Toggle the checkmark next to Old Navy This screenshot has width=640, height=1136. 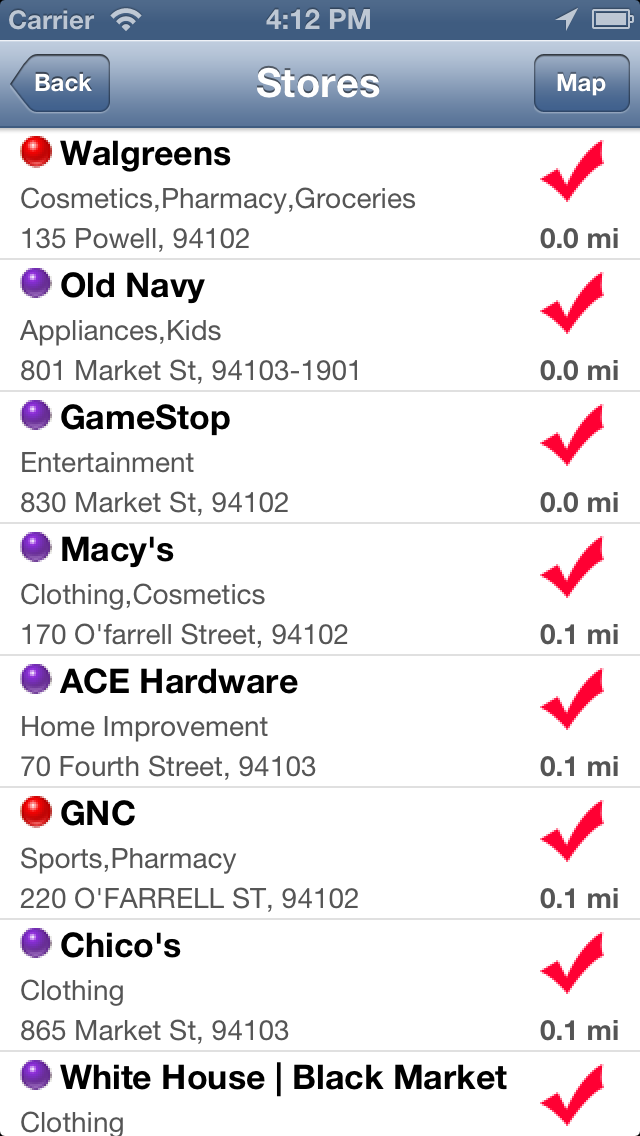click(x=573, y=303)
